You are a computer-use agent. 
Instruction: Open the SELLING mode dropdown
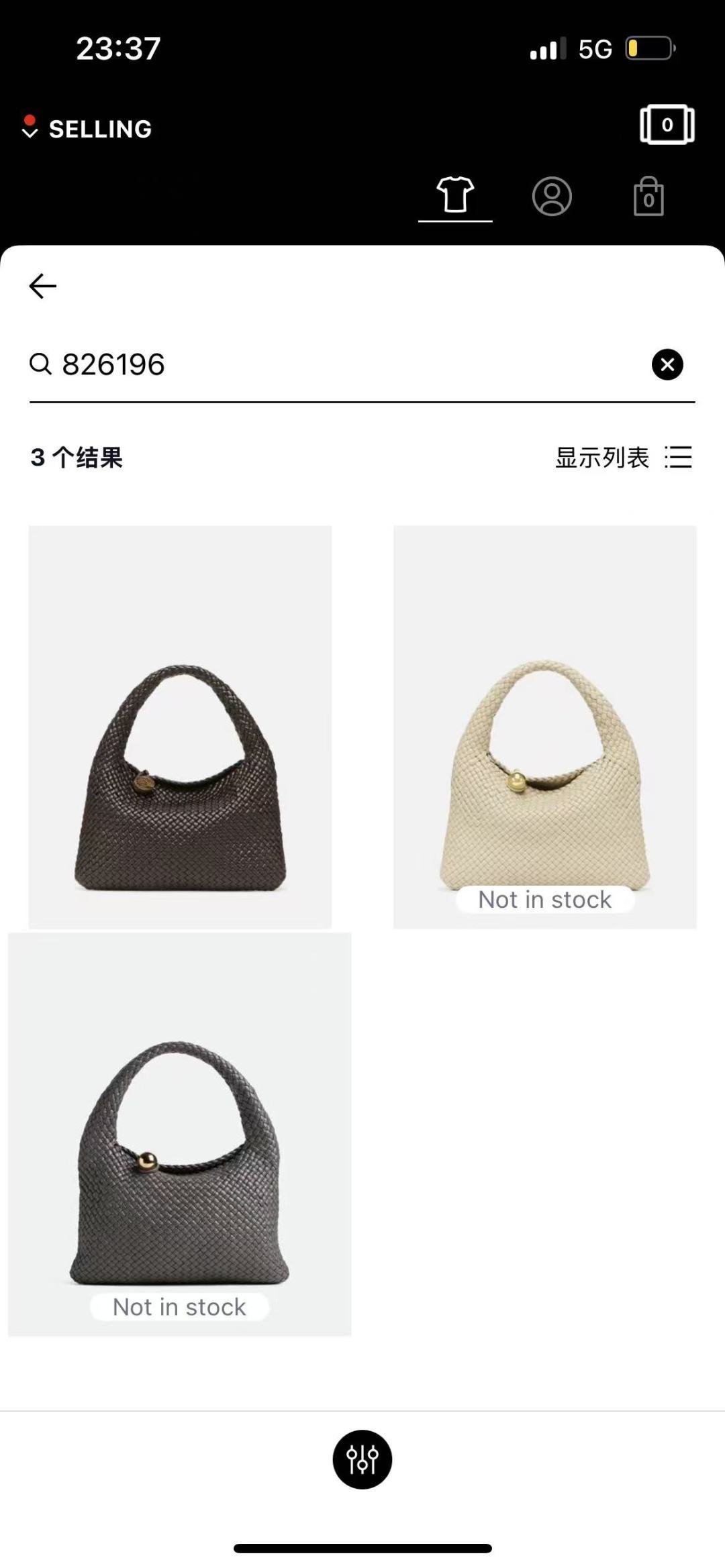(87, 128)
